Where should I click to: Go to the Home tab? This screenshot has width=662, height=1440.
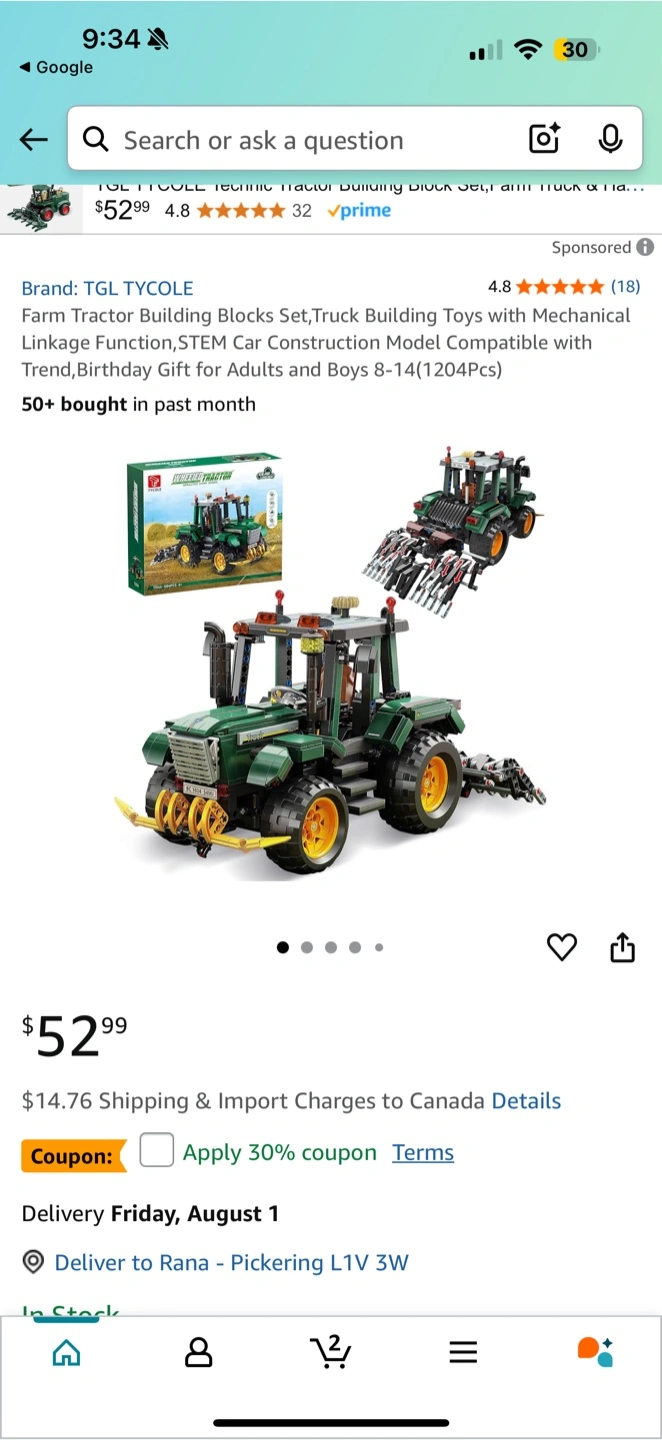(66, 1353)
